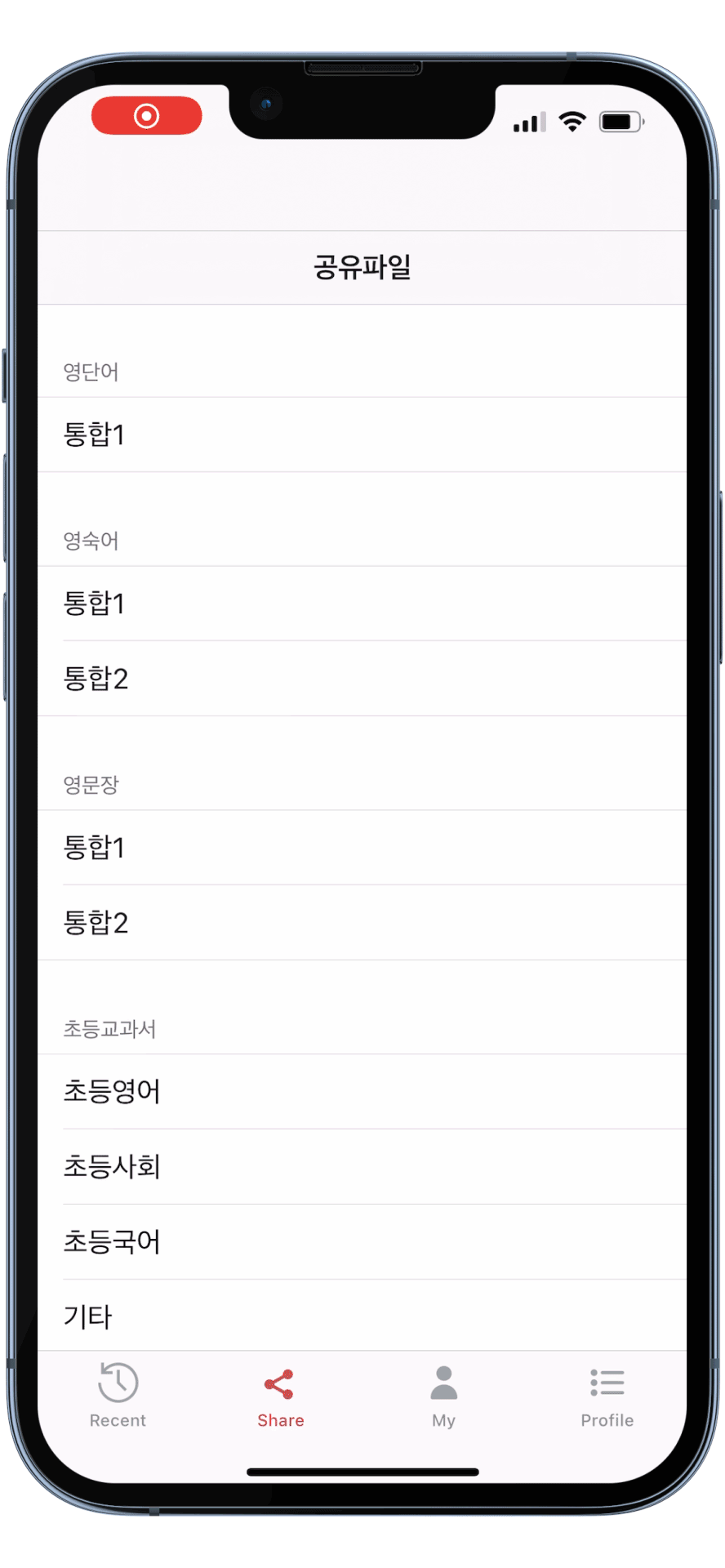Viewport: 725px width, 1568px height.
Task: Switch to the Recent tab
Action: [118, 1395]
